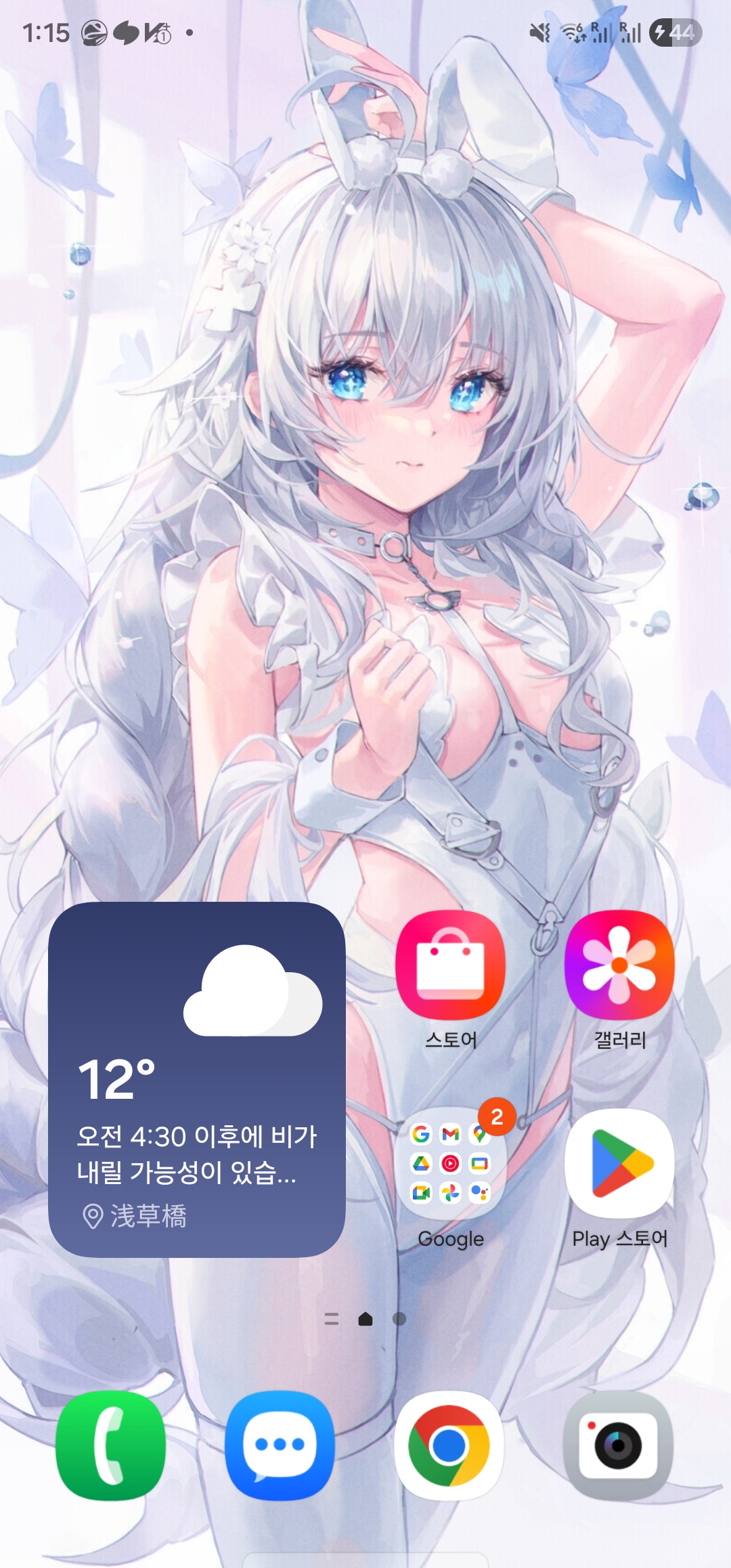This screenshot has height=1568, width=731.
Task: Open the leftmost feed page indicator
Action: (x=332, y=1319)
